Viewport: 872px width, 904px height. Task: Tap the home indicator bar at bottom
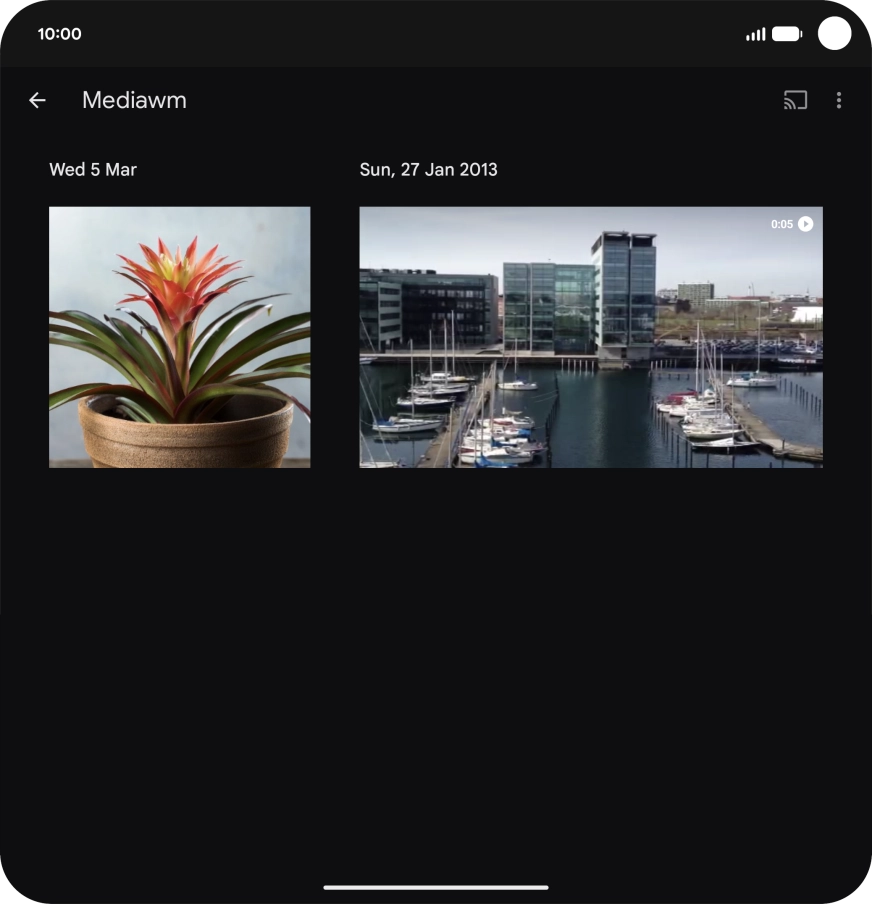(436, 886)
